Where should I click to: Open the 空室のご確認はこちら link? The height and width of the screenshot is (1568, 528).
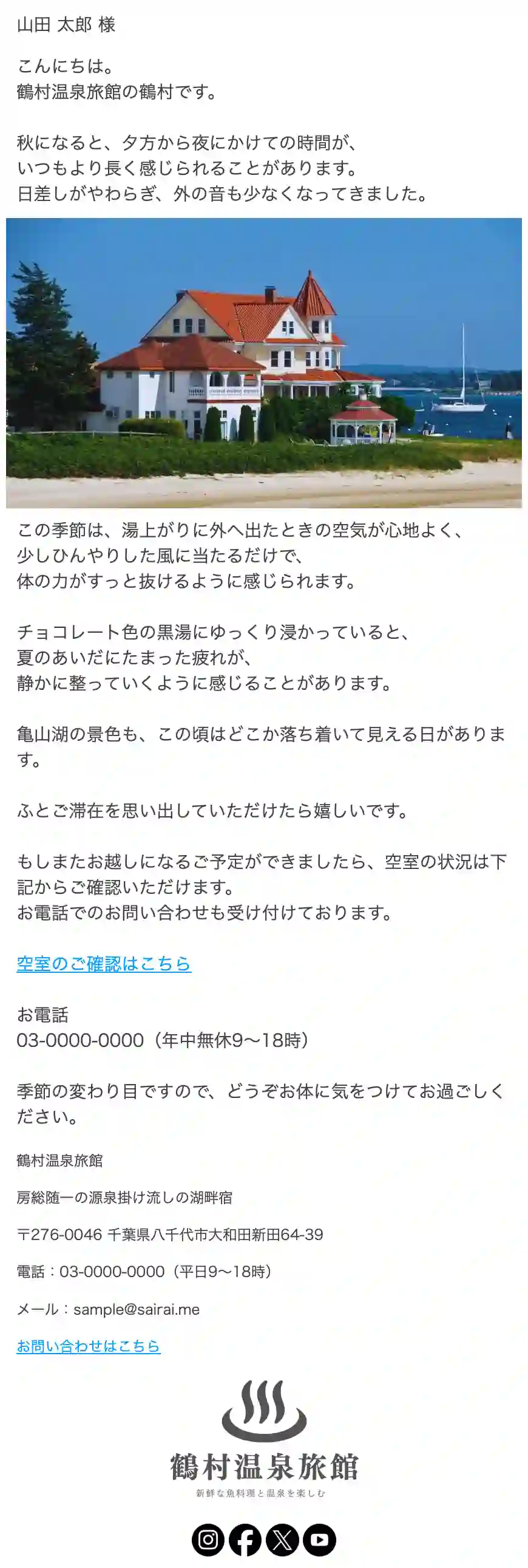(103, 964)
